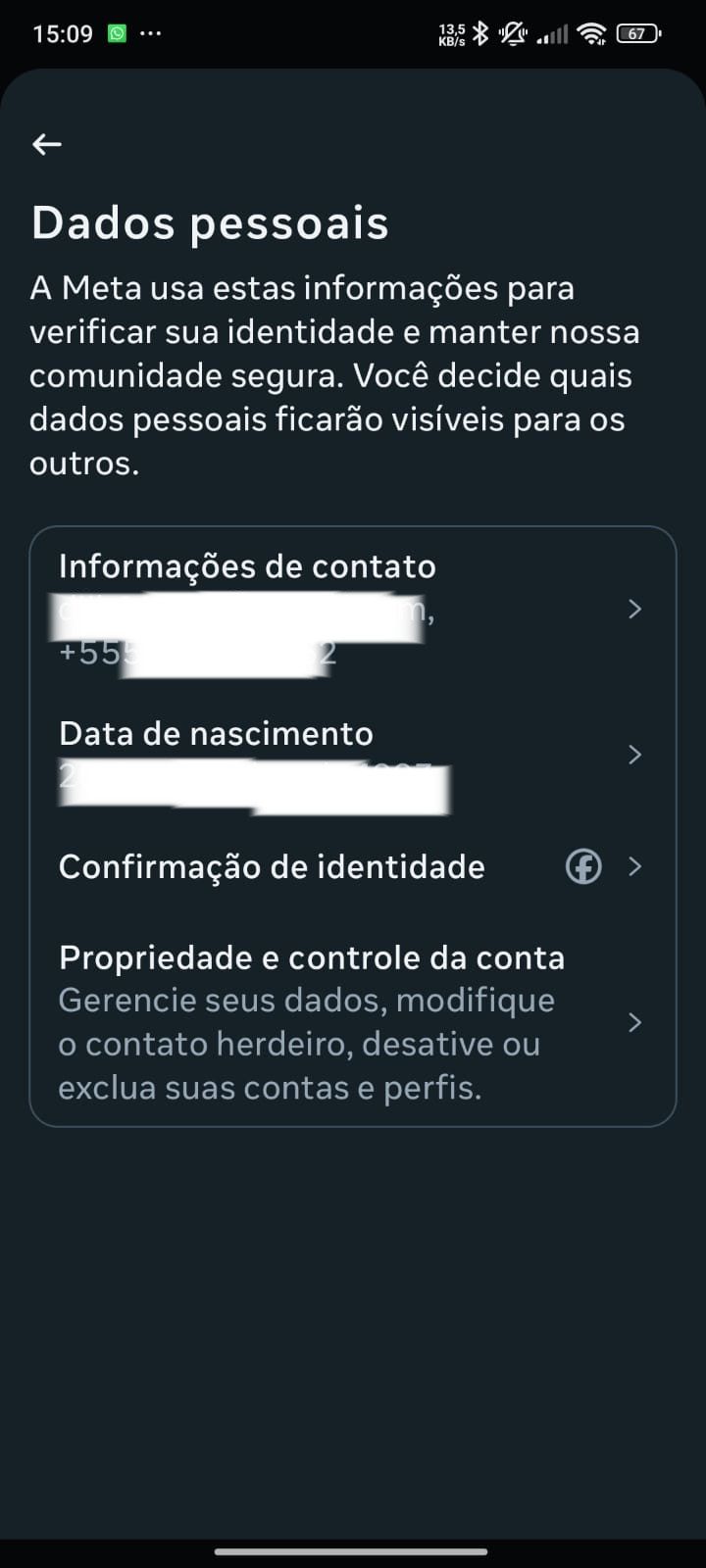
Task: Open Confirmação de identidade
Action: (353, 867)
